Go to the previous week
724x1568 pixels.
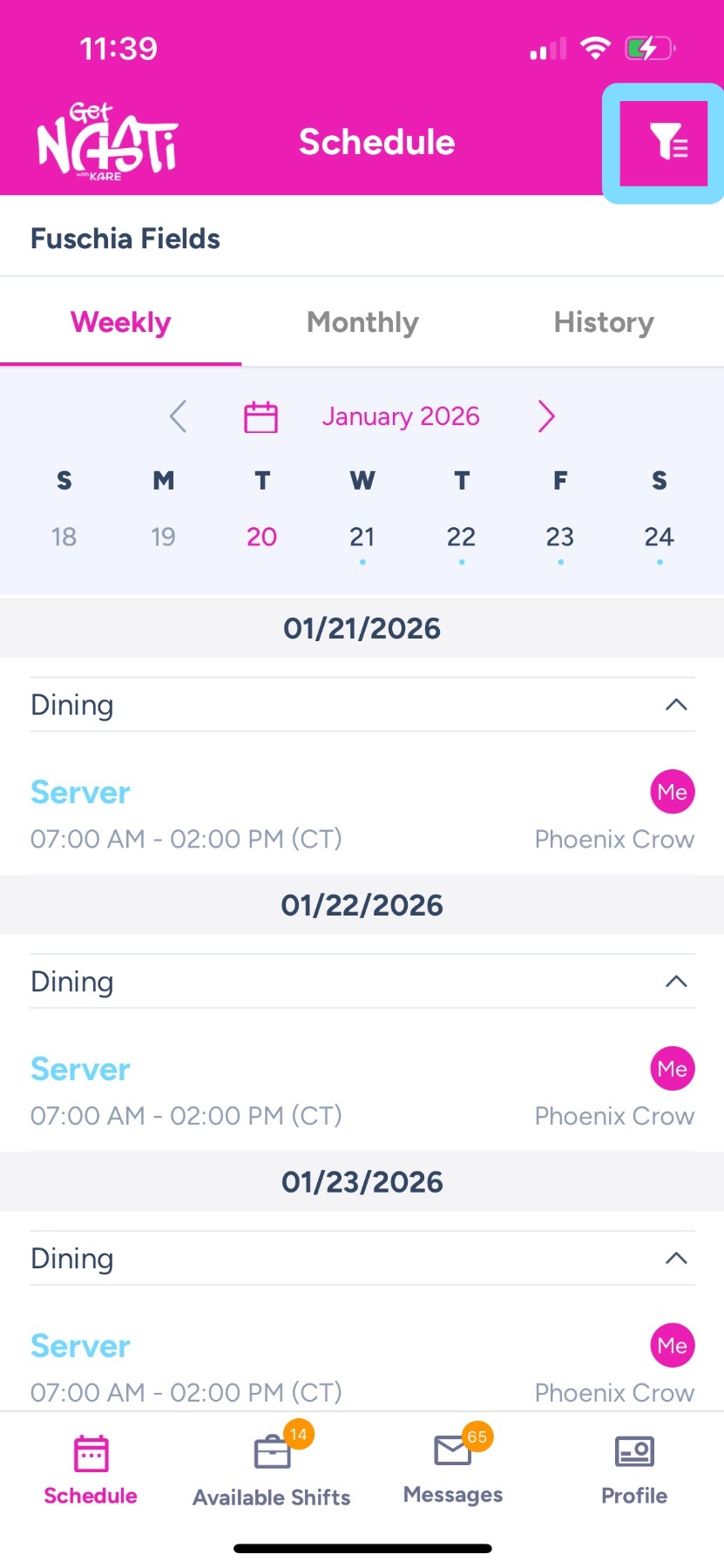[179, 416]
